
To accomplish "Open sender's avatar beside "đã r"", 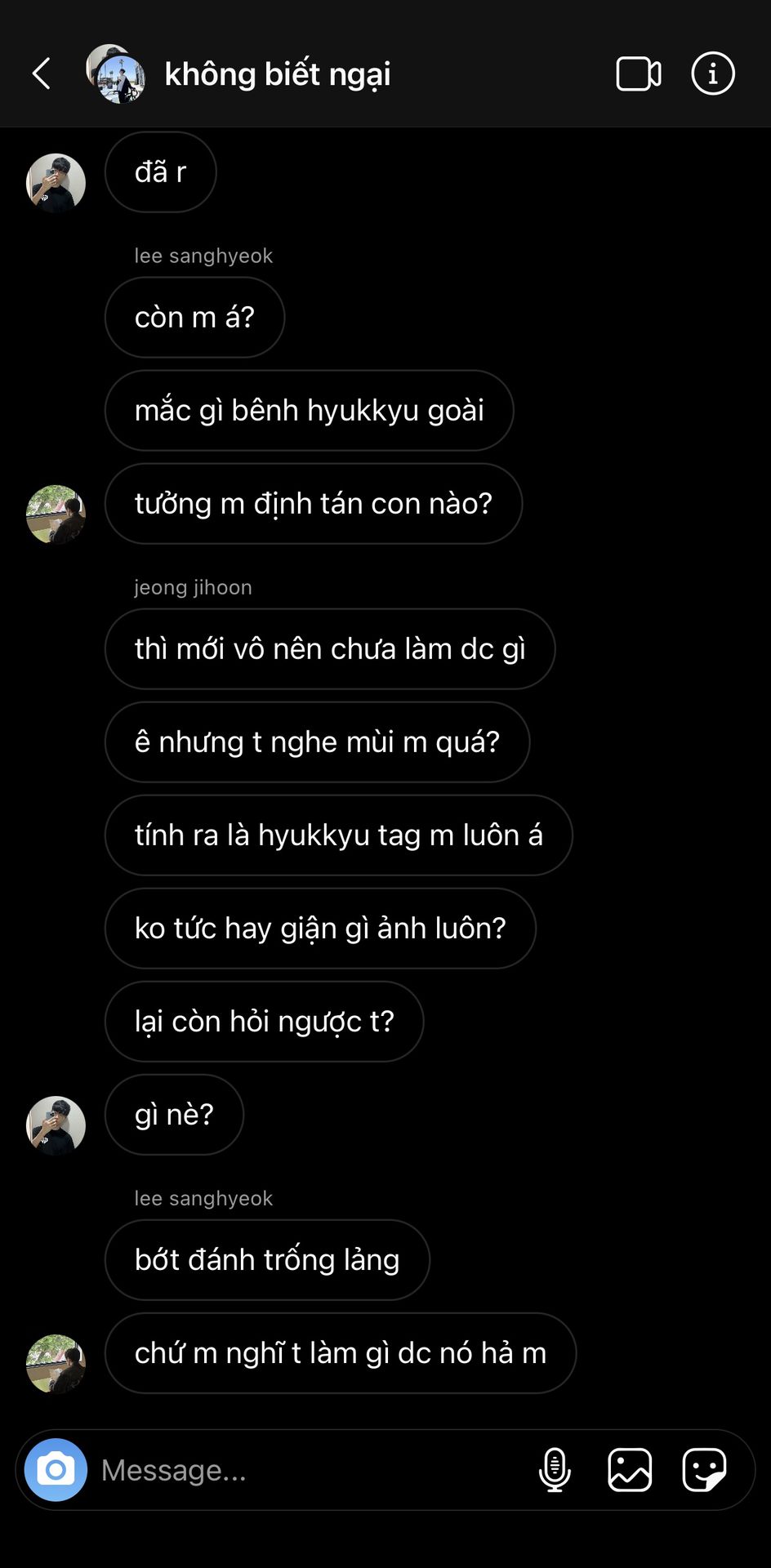I will click(56, 183).
